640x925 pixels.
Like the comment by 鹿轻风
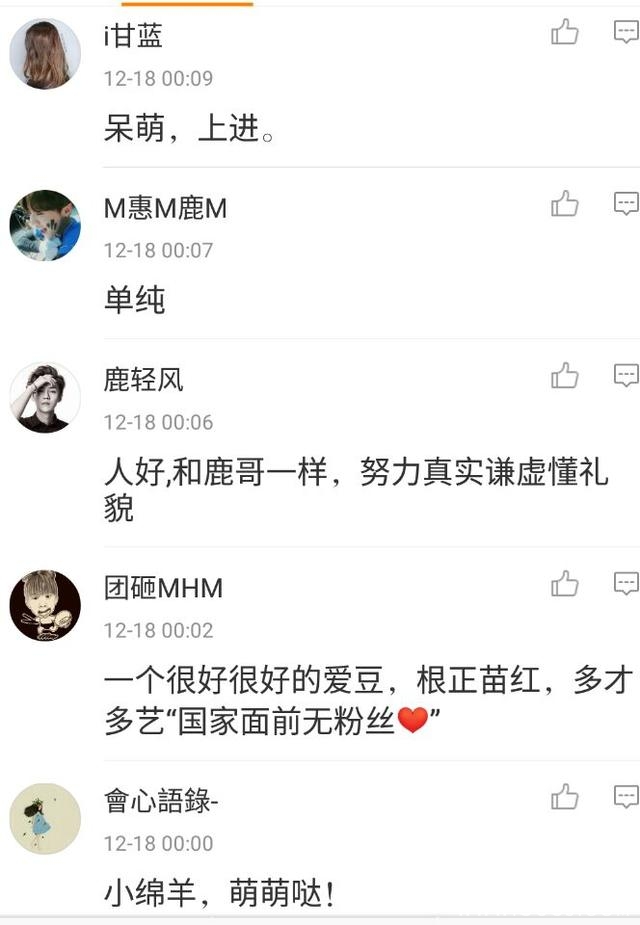[x=565, y=376]
